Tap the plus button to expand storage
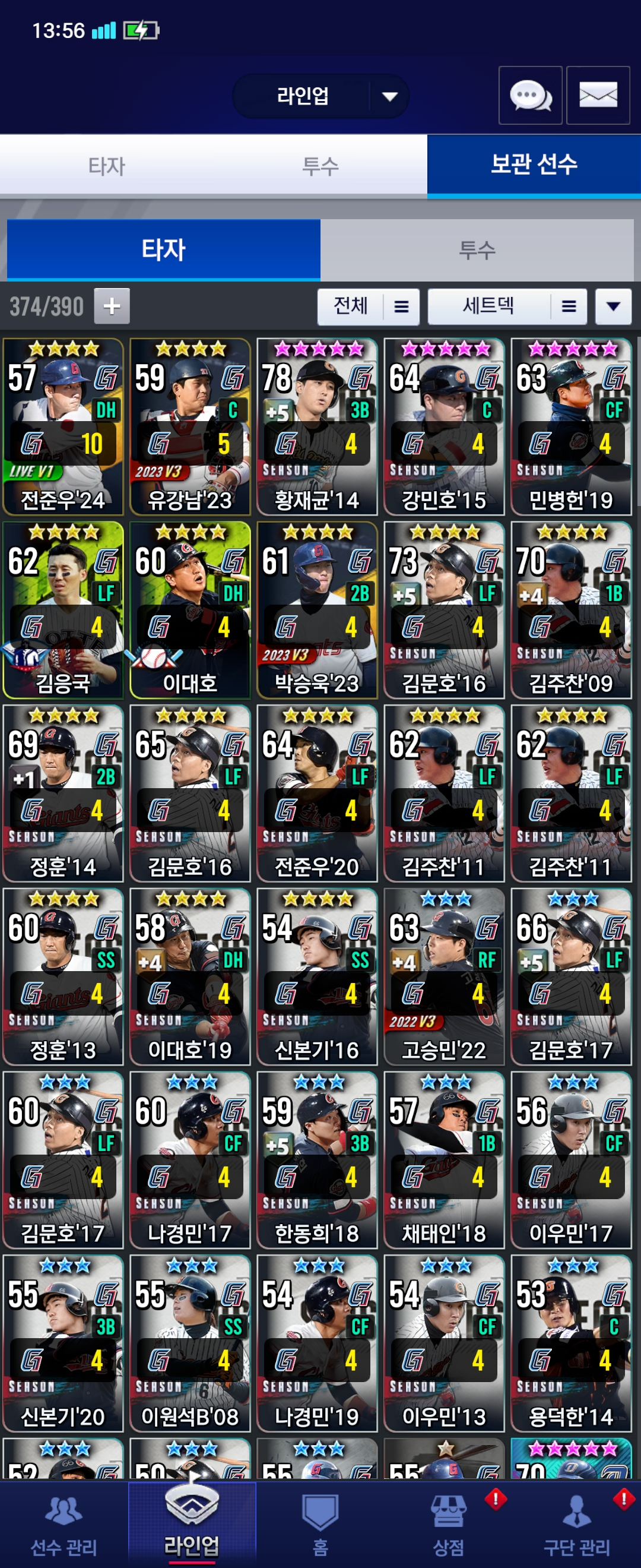The width and height of the screenshot is (641, 1568). [x=112, y=306]
